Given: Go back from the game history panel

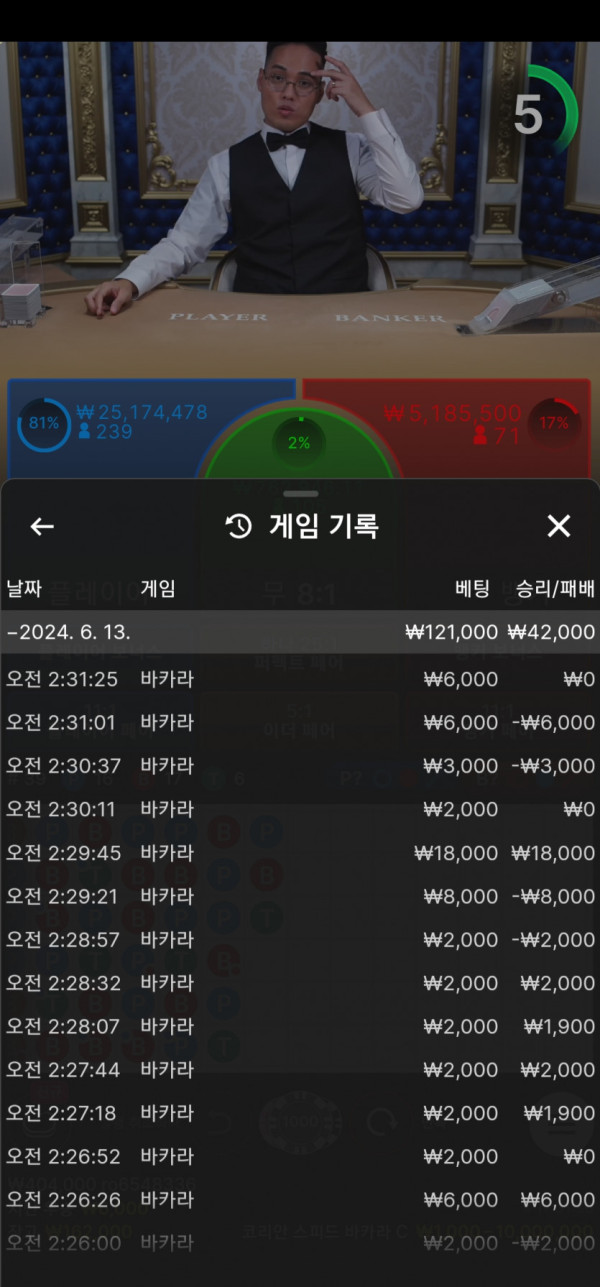Looking at the screenshot, I should [x=42, y=527].
